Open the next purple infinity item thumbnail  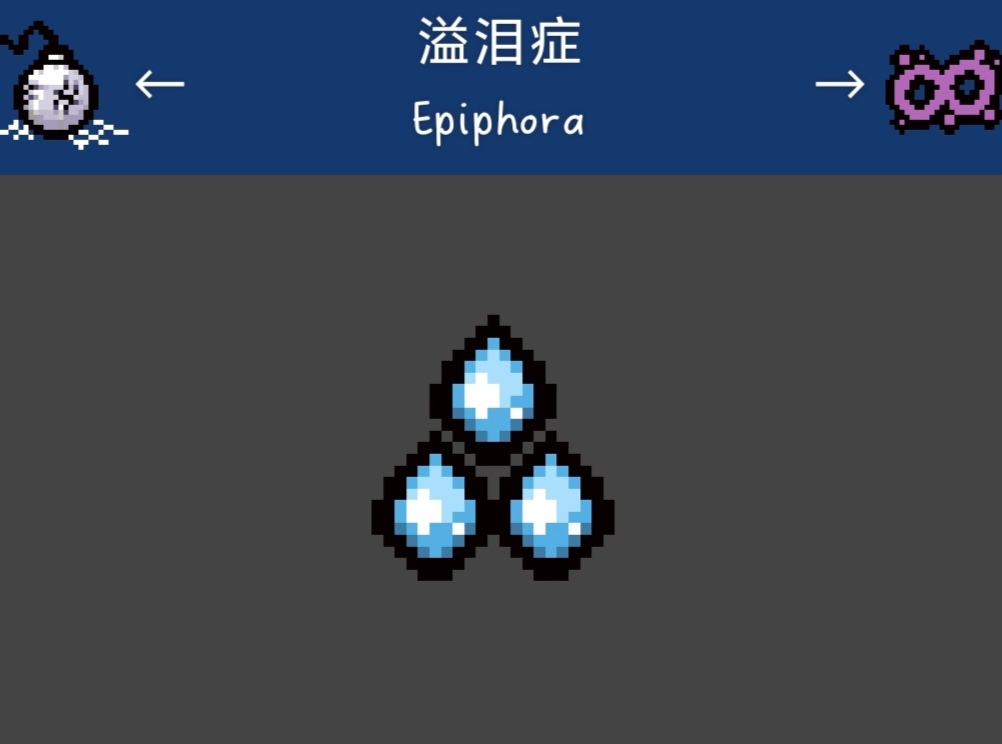coord(943,88)
